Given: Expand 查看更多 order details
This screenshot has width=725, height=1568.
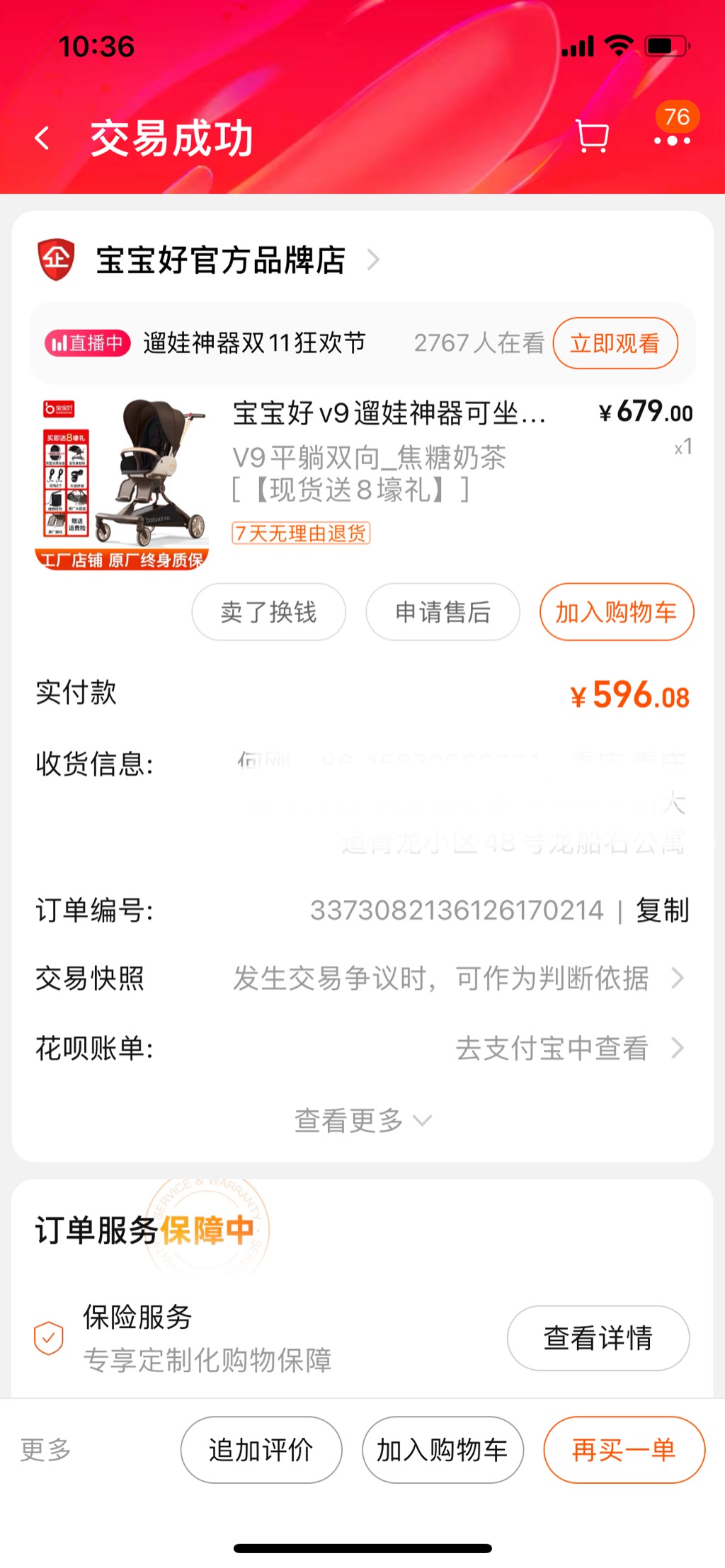Looking at the screenshot, I should point(362,1120).
